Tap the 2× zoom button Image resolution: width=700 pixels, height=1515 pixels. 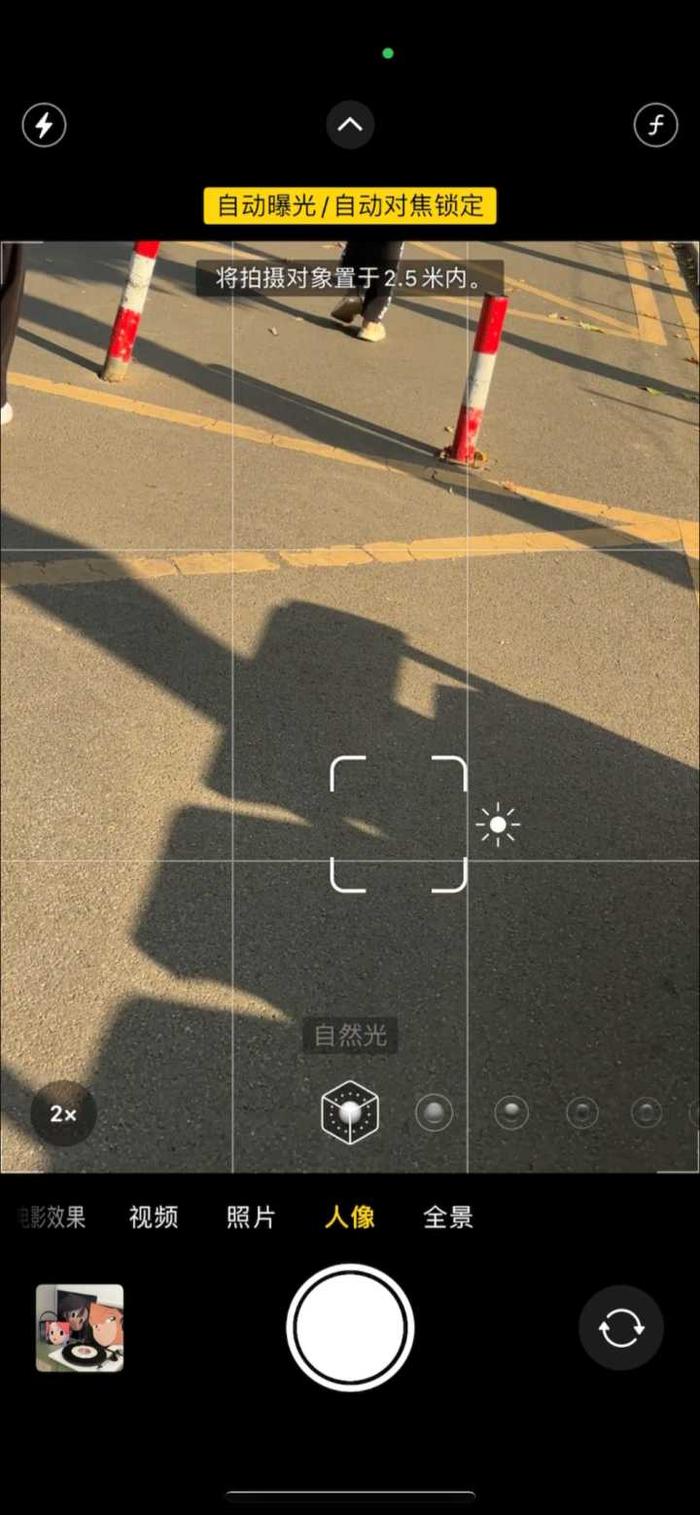[x=63, y=1113]
